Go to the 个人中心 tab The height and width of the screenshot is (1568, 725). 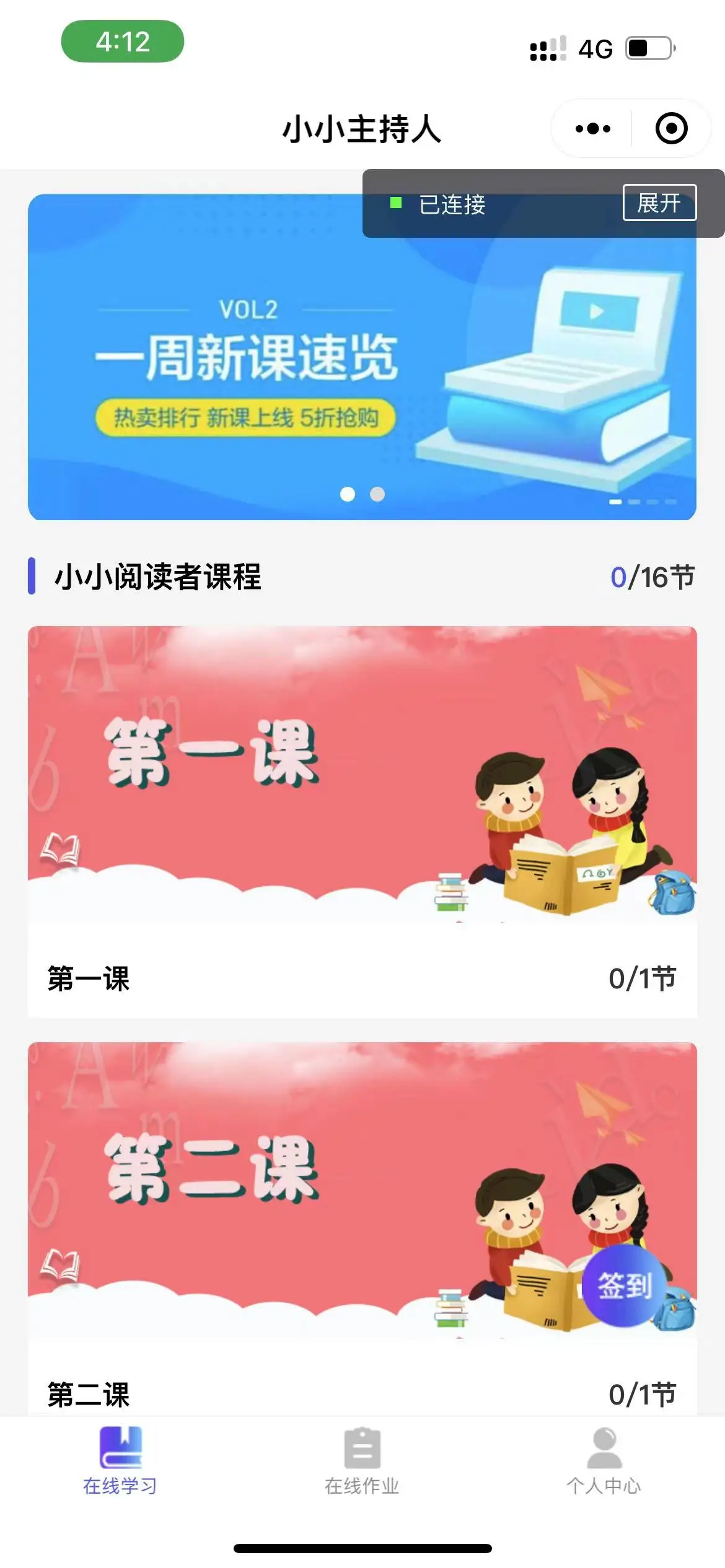click(x=604, y=1460)
